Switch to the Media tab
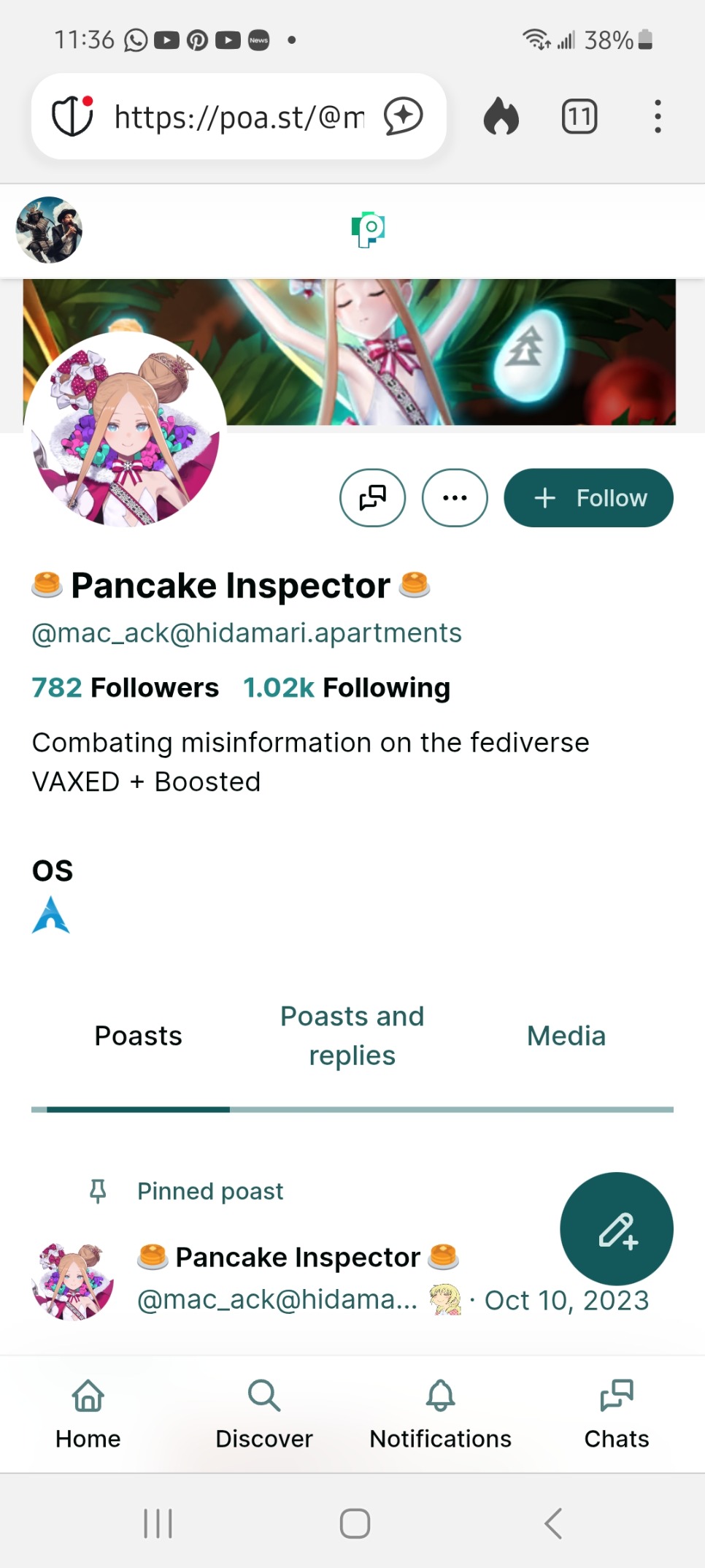 point(566,1036)
